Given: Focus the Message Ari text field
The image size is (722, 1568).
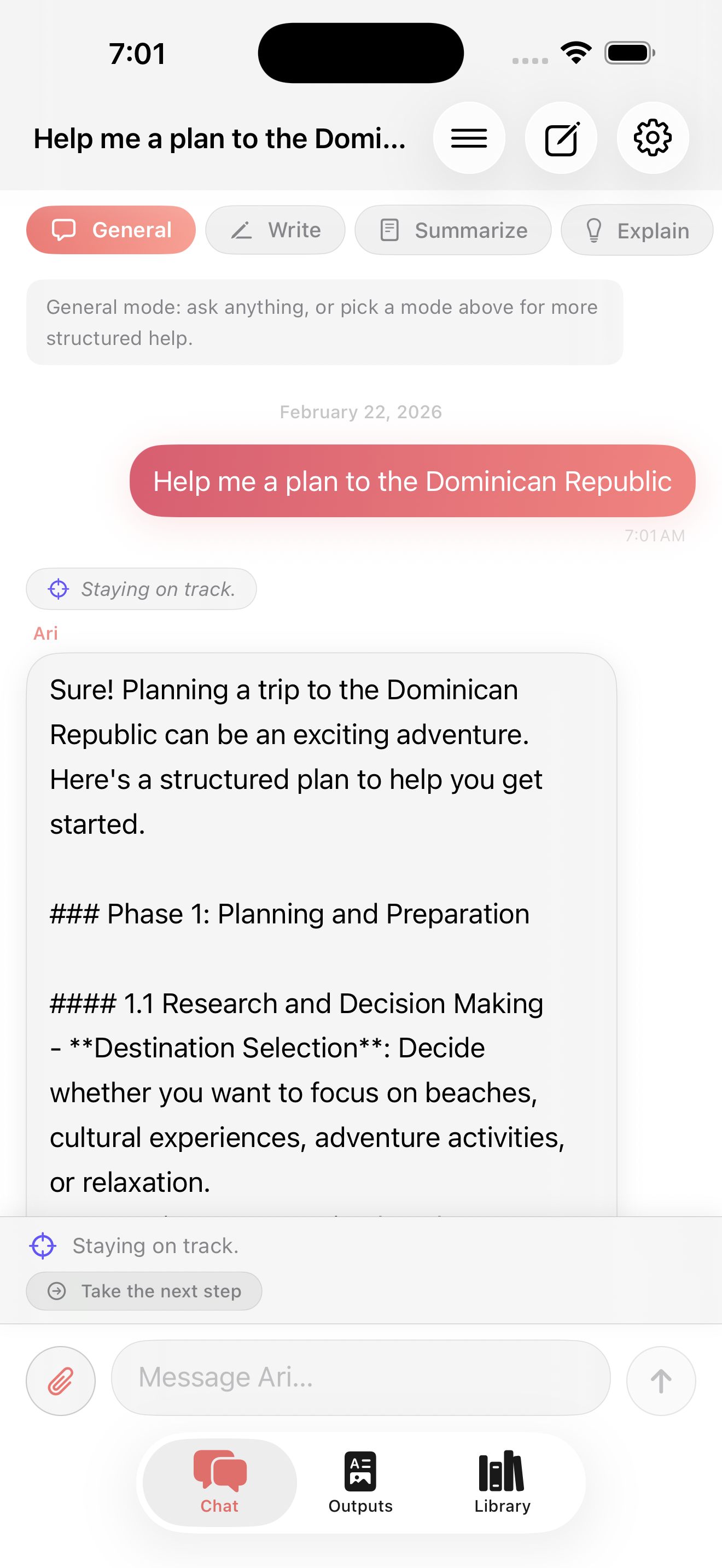Looking at the screenshot, I should (361, 1378).
